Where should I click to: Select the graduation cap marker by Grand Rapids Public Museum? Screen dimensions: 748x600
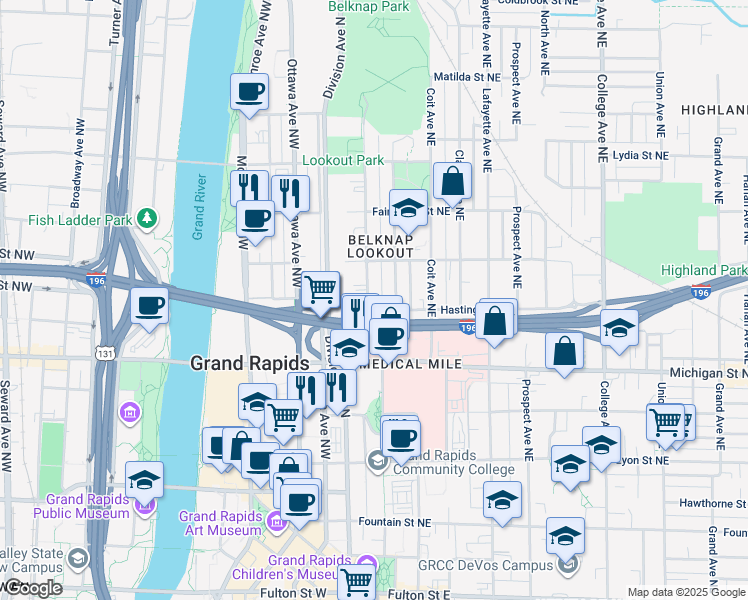145,480
